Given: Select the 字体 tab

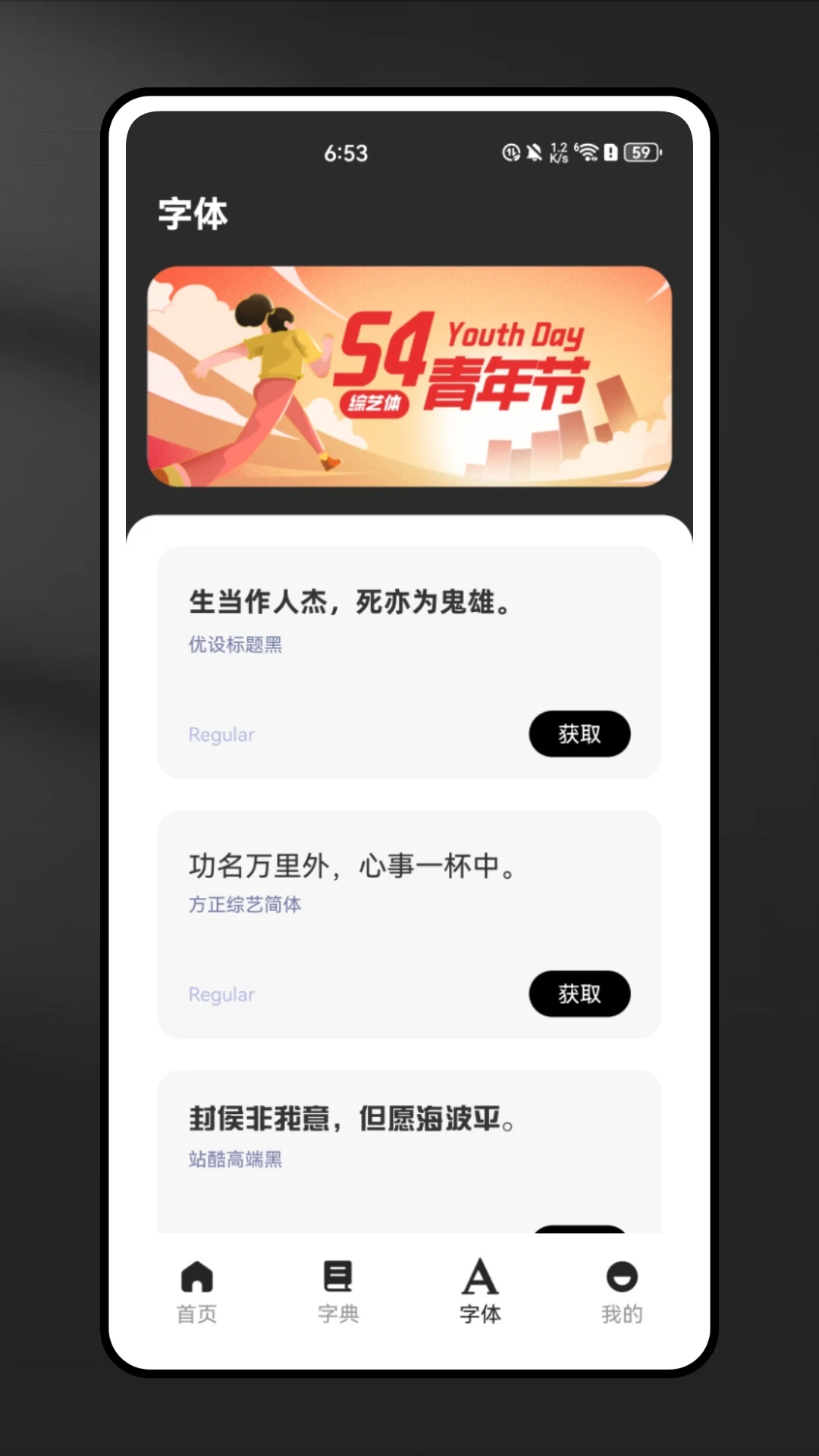Looking at the screenshot, I should point(480,1291).
